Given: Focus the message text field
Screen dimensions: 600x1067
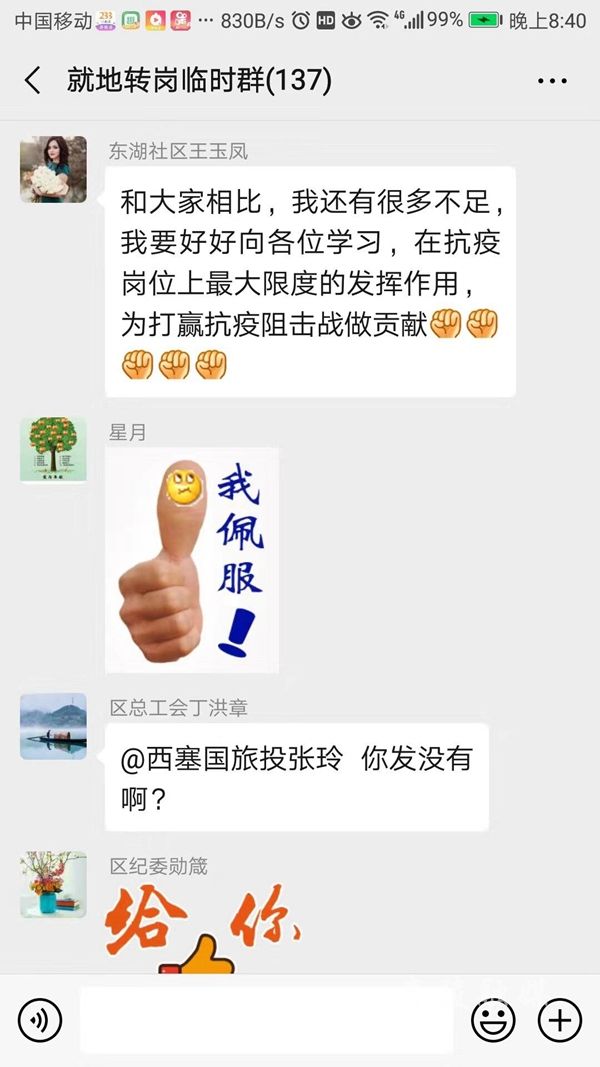Looking at the screenshot, I should (266, 1020).
